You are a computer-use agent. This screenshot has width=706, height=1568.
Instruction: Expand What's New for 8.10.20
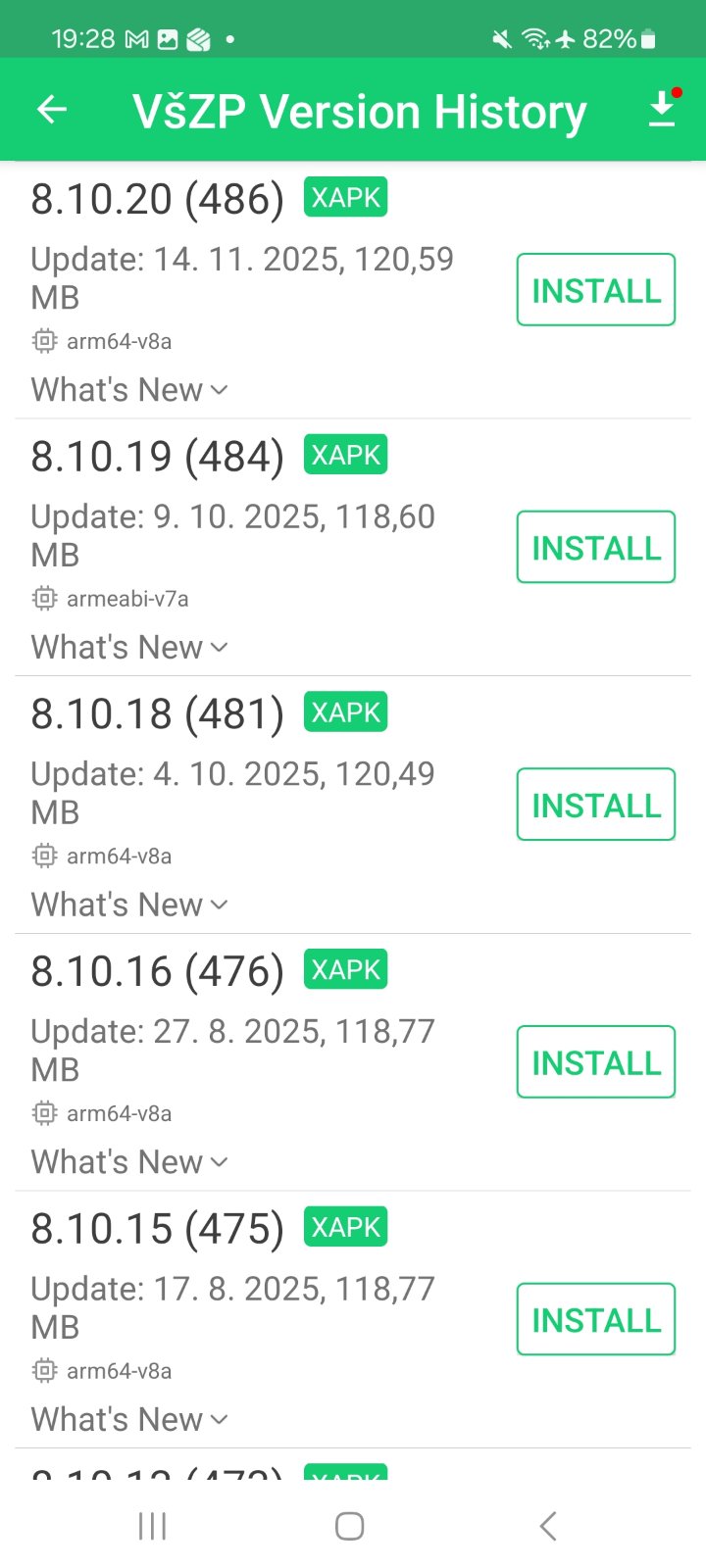(x=129, y=390)
